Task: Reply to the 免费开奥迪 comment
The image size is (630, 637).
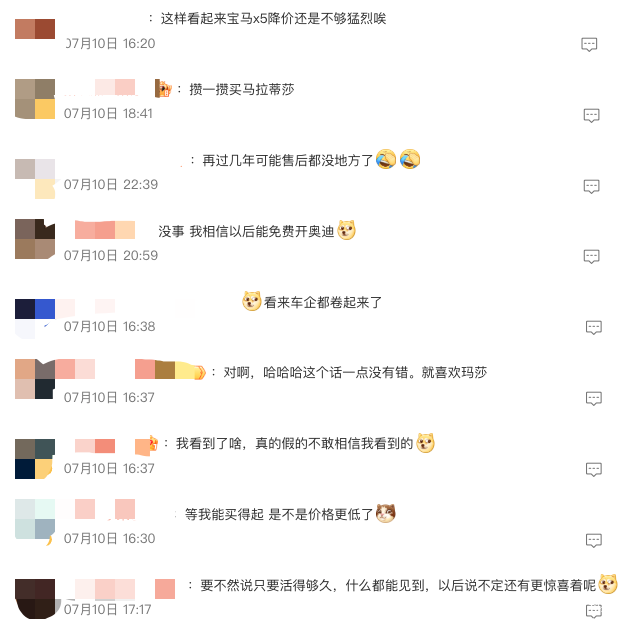Action: [x=592, y=258]
